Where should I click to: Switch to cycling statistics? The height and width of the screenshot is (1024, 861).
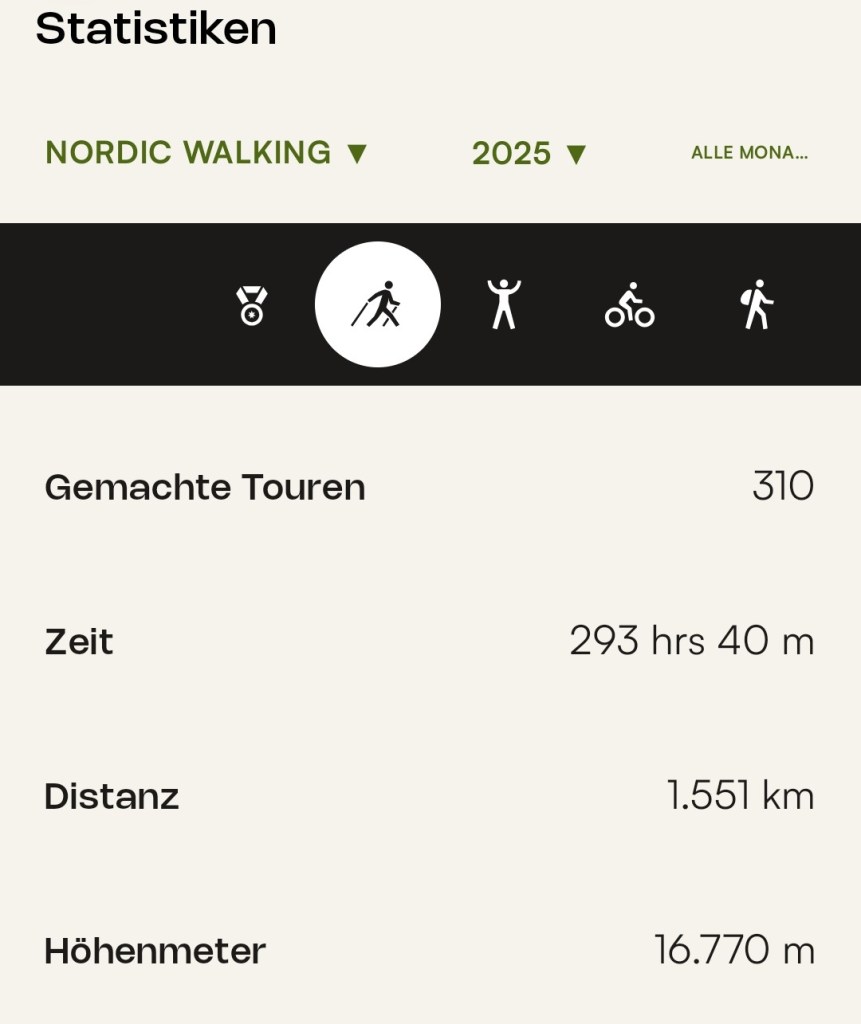click(x=630, y=305)
